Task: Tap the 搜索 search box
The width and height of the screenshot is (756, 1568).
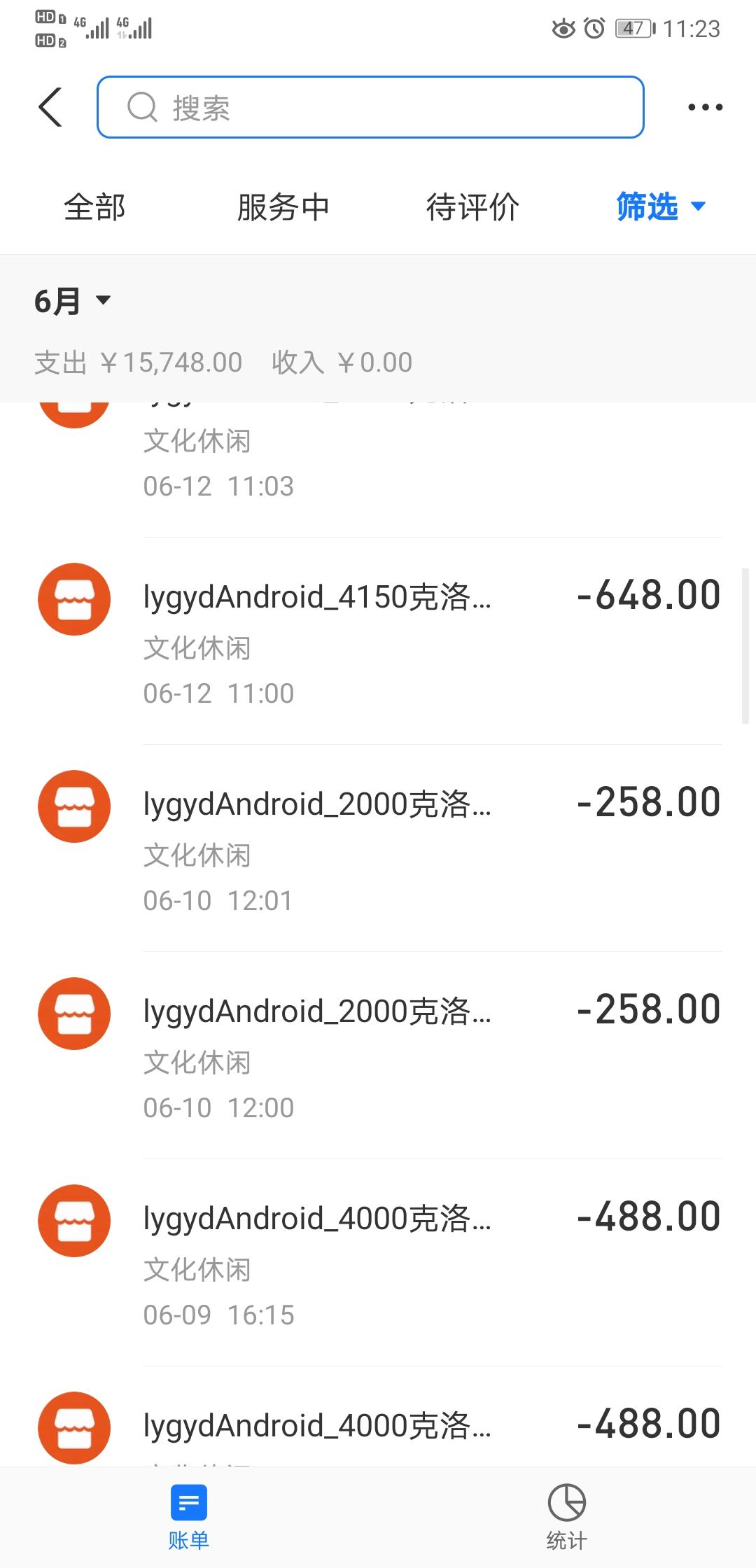Action: click(370, 107)
